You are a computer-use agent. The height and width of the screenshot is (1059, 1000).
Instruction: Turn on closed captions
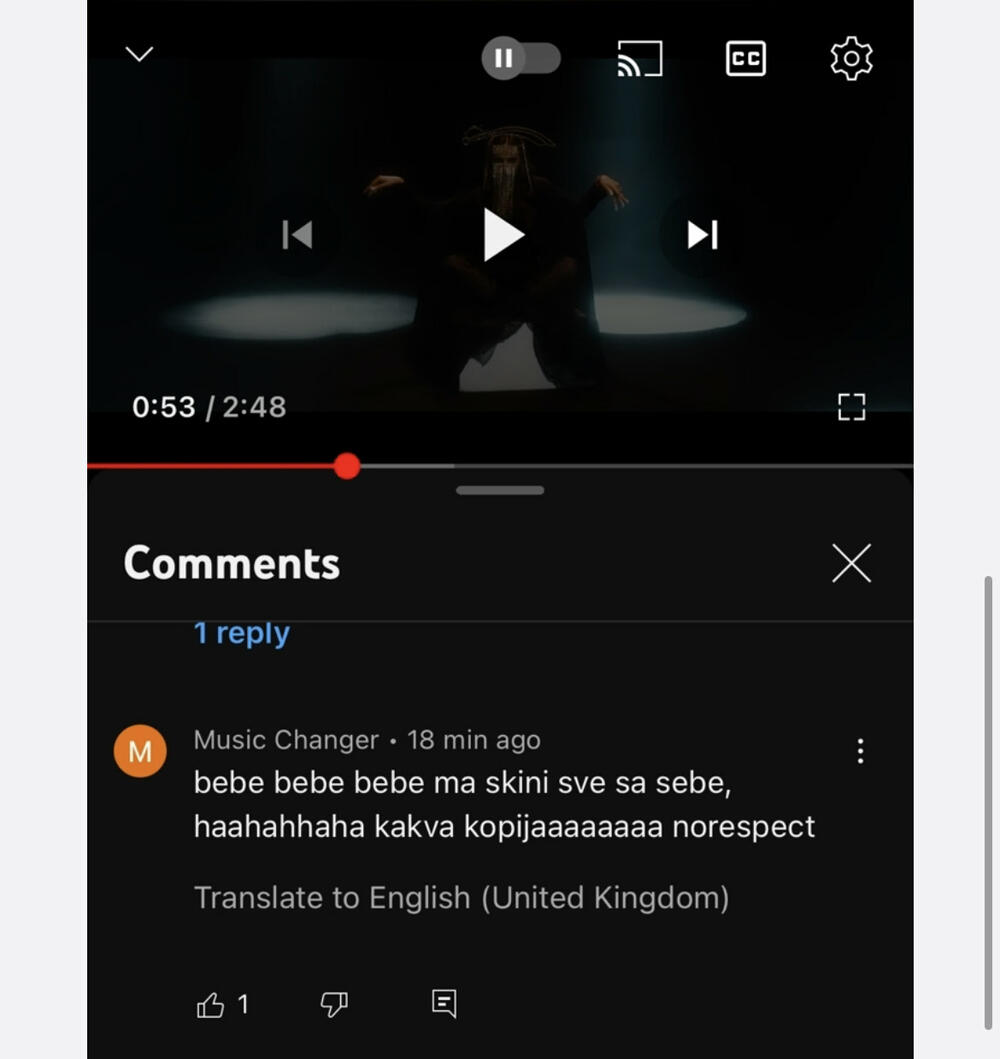tap(745, 58)
